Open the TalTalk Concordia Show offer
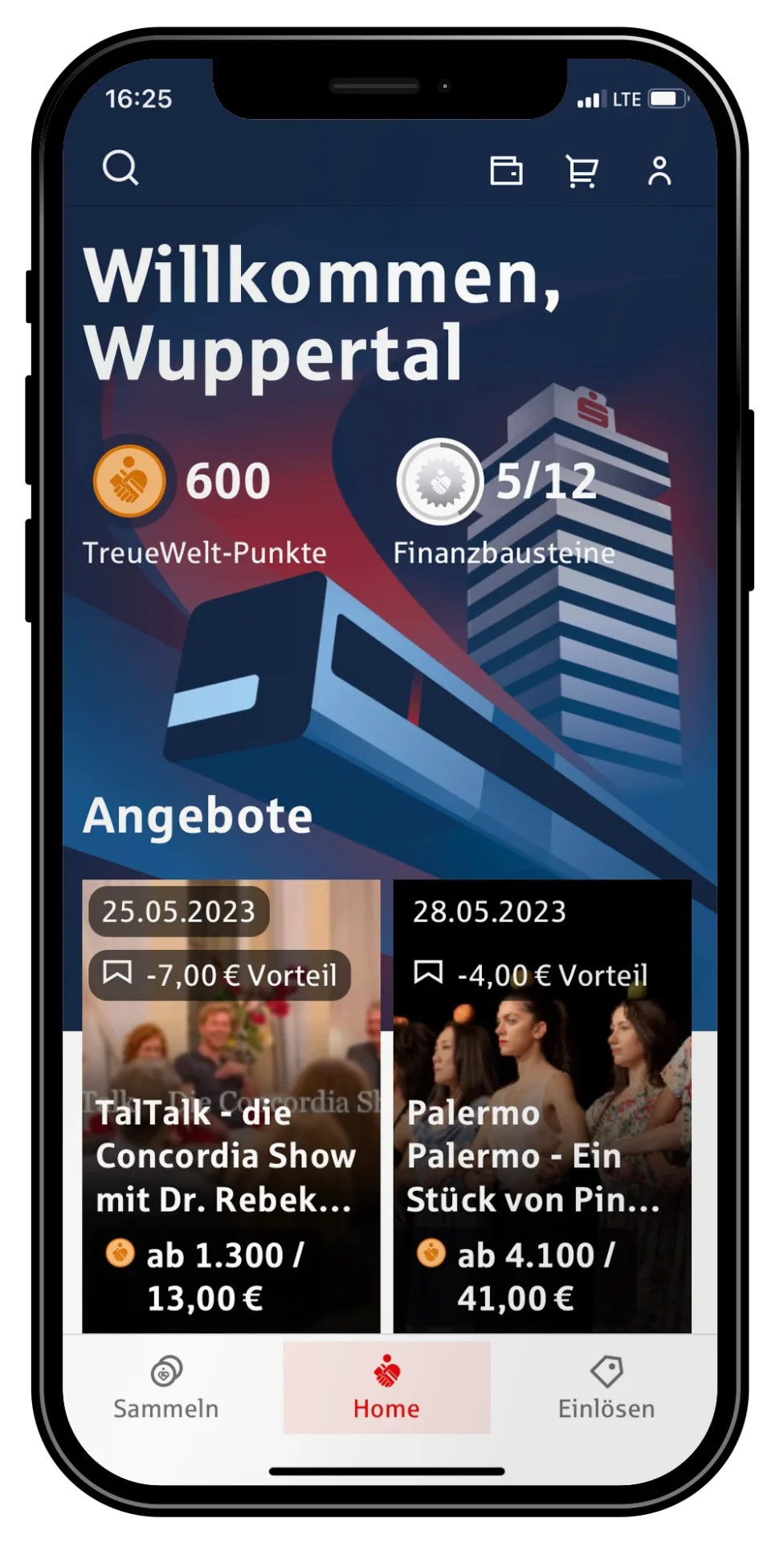Screen dimensions: 784x1543 click(231, 1157)
